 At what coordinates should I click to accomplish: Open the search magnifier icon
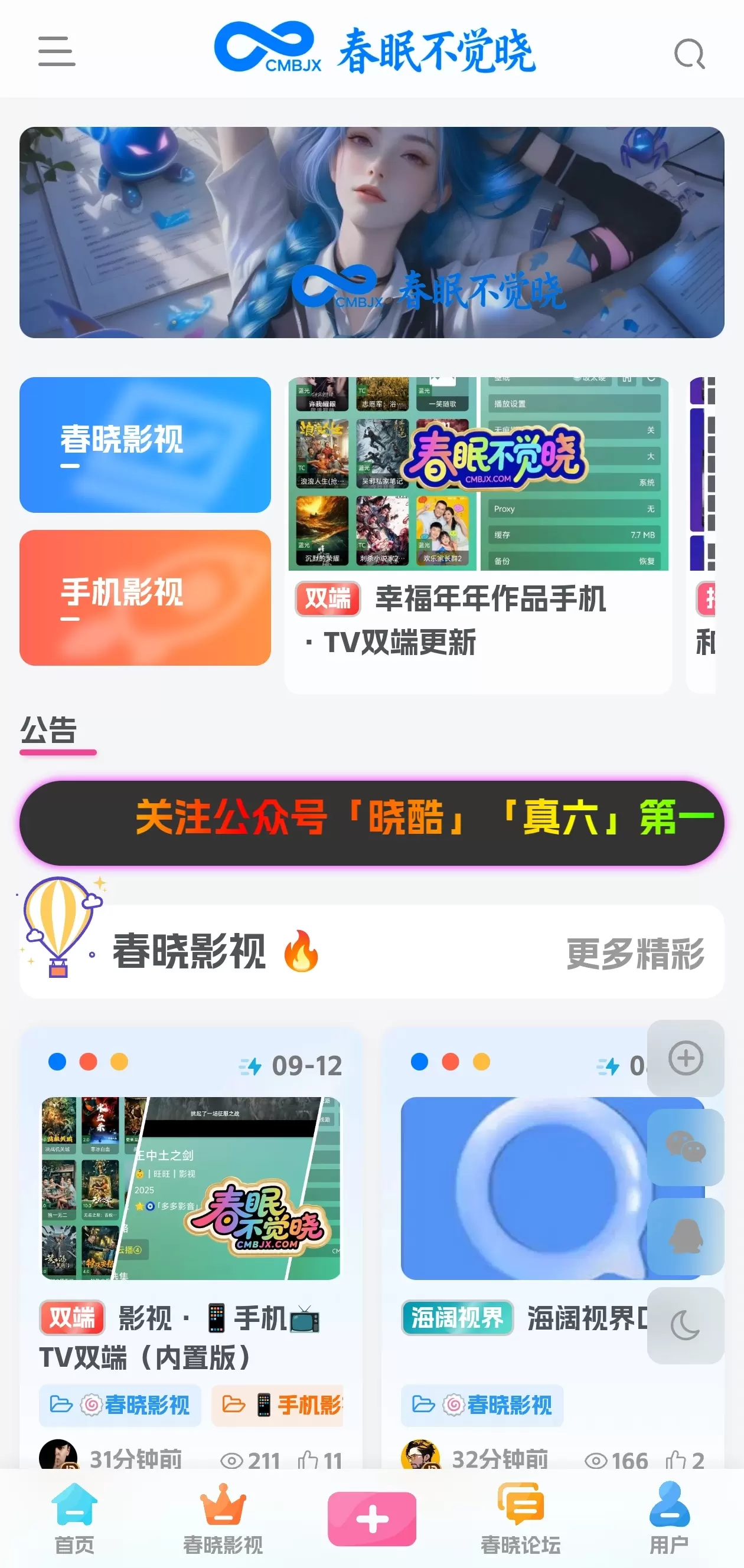(689, 54)
